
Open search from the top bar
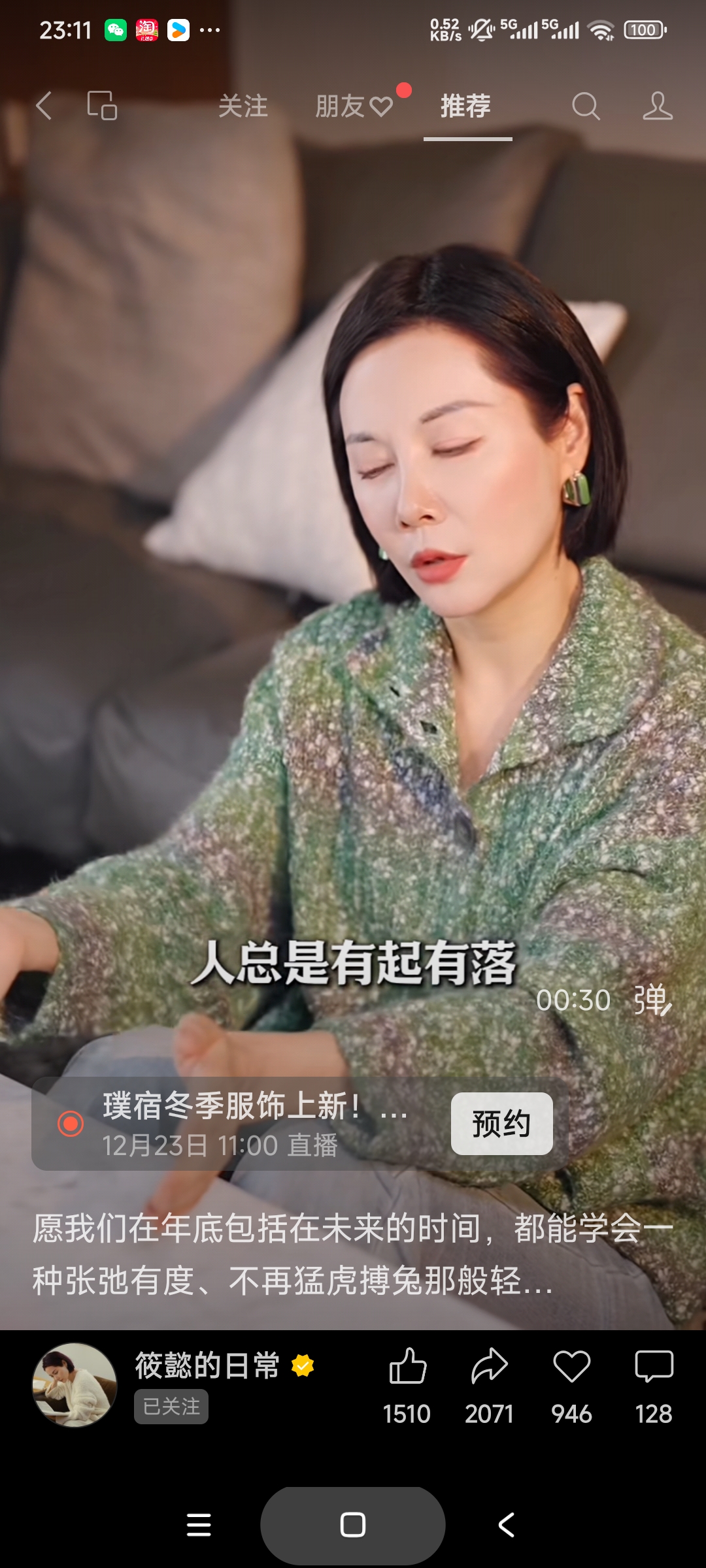tap(587, 106)
